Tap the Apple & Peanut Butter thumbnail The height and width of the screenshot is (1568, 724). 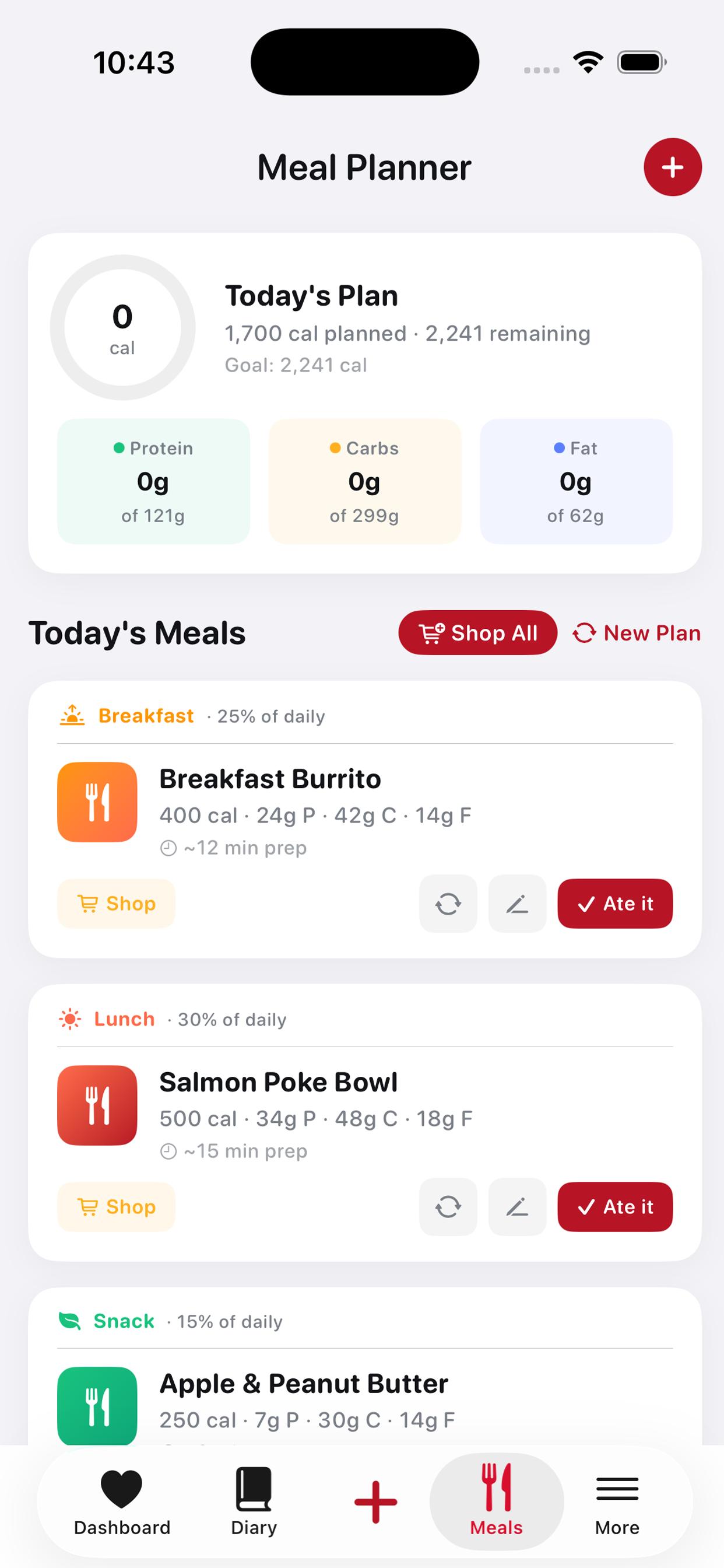click(x=97, y=1406)
